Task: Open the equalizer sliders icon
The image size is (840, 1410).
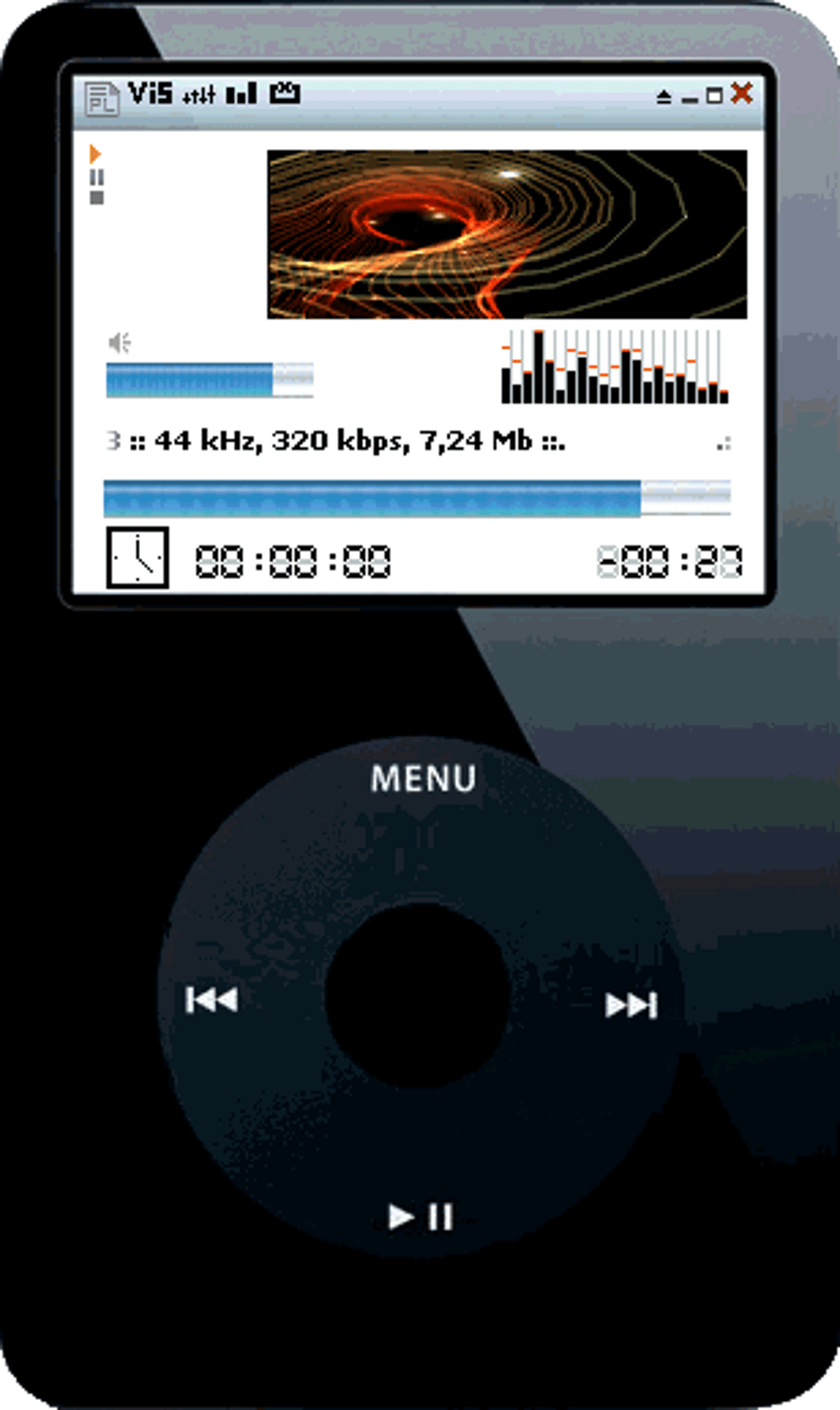Action: (199, 96)
